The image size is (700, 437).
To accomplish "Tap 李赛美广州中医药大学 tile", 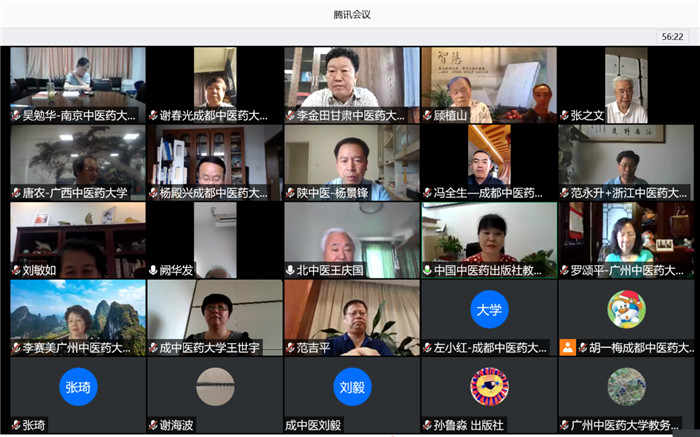I will pyautogui.click(x=78, y=318).
